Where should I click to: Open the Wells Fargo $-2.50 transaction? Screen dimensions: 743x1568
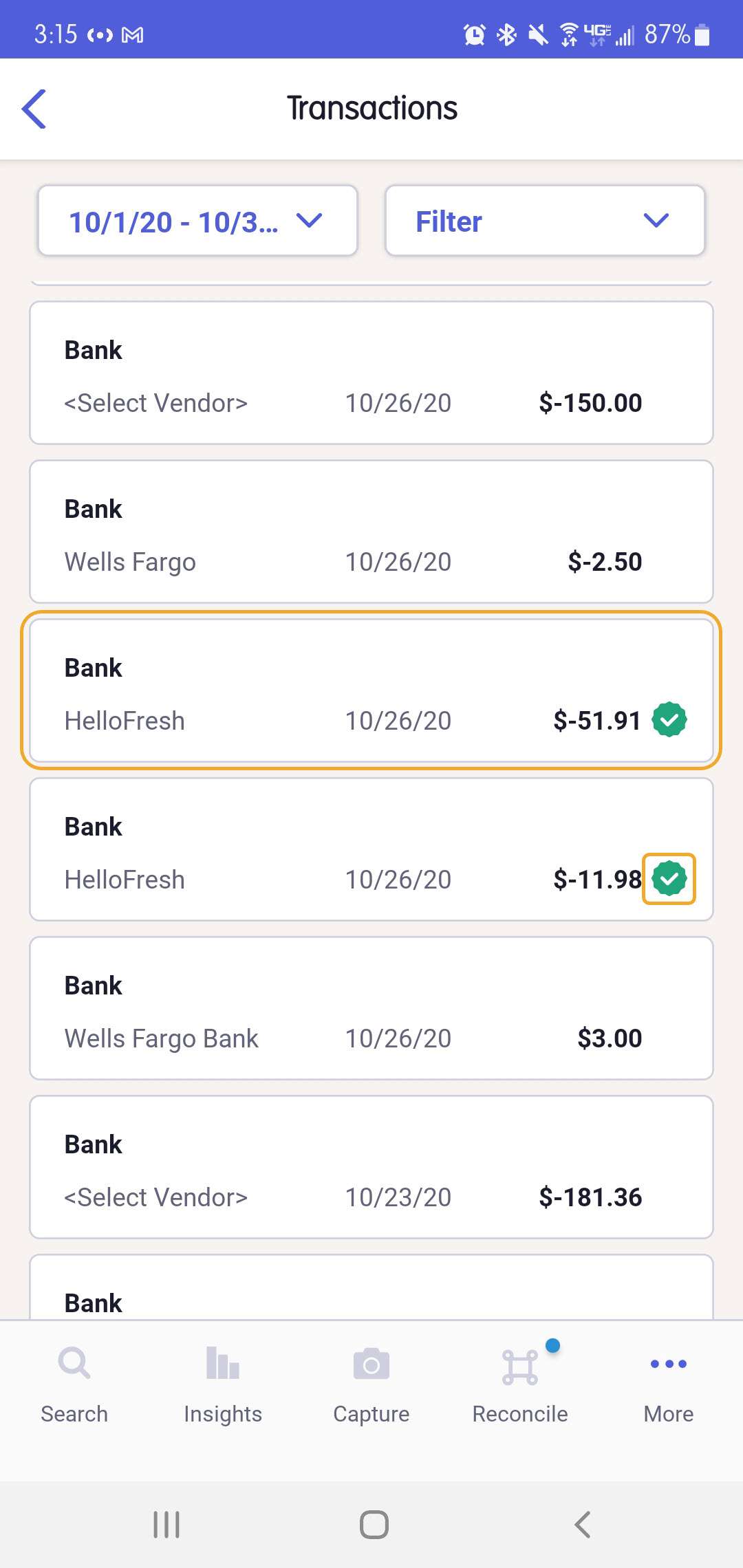(371, 532)
